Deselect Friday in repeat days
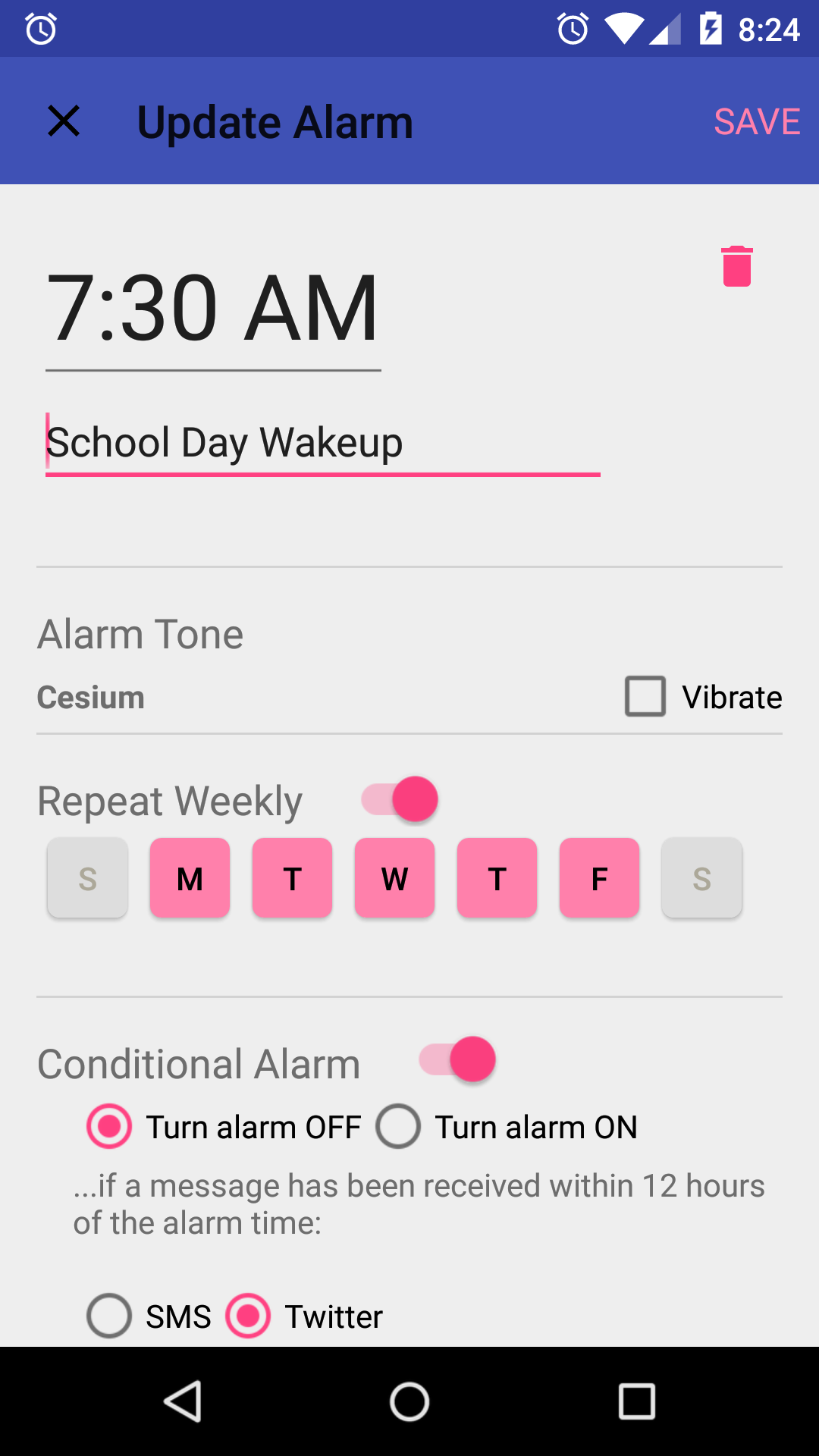 (x=599, y=878)
